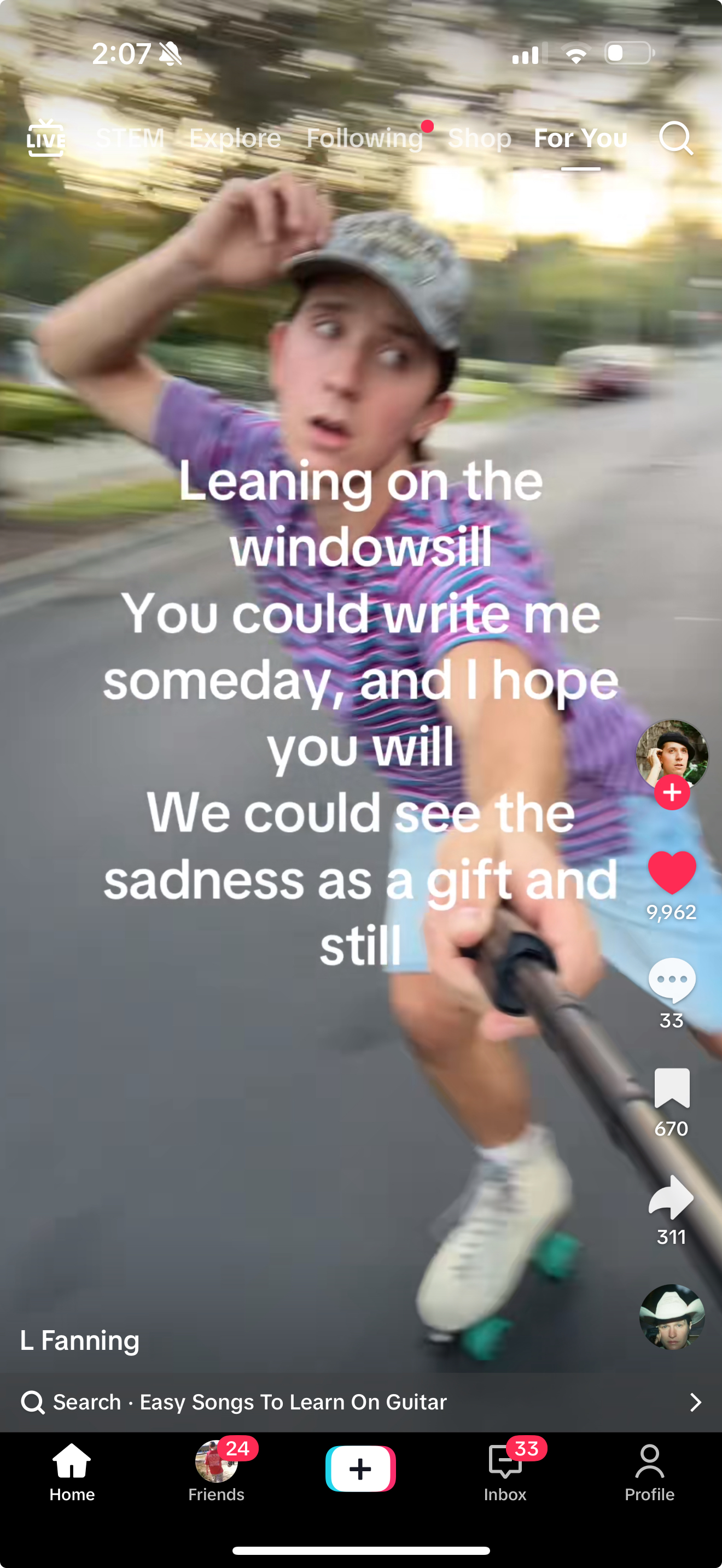The height and width of the screenshot is (1568, 722).
Task: Open the creator's profile picture
Action: tap(672, 753)
